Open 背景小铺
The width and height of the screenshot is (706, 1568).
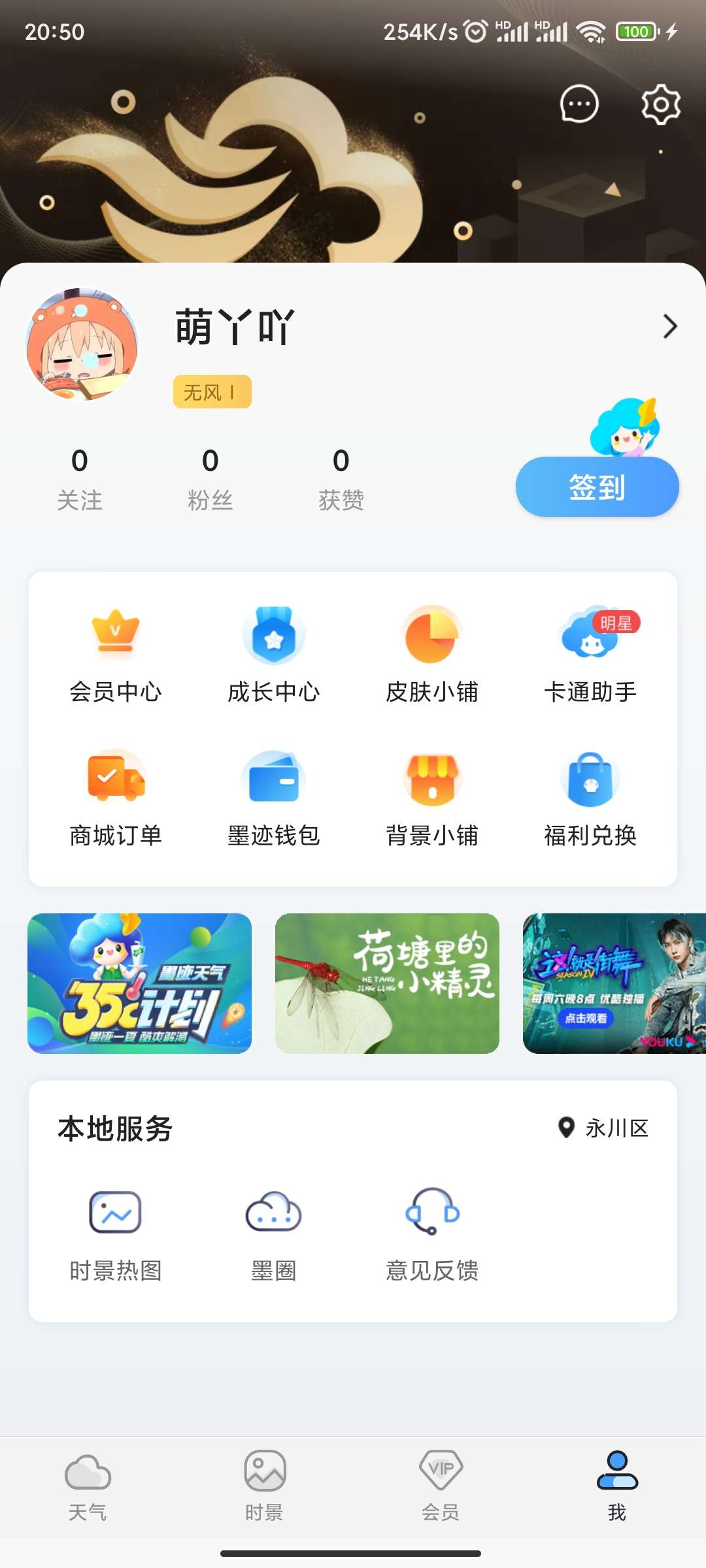pyautogui.click(x=432, y=798)
